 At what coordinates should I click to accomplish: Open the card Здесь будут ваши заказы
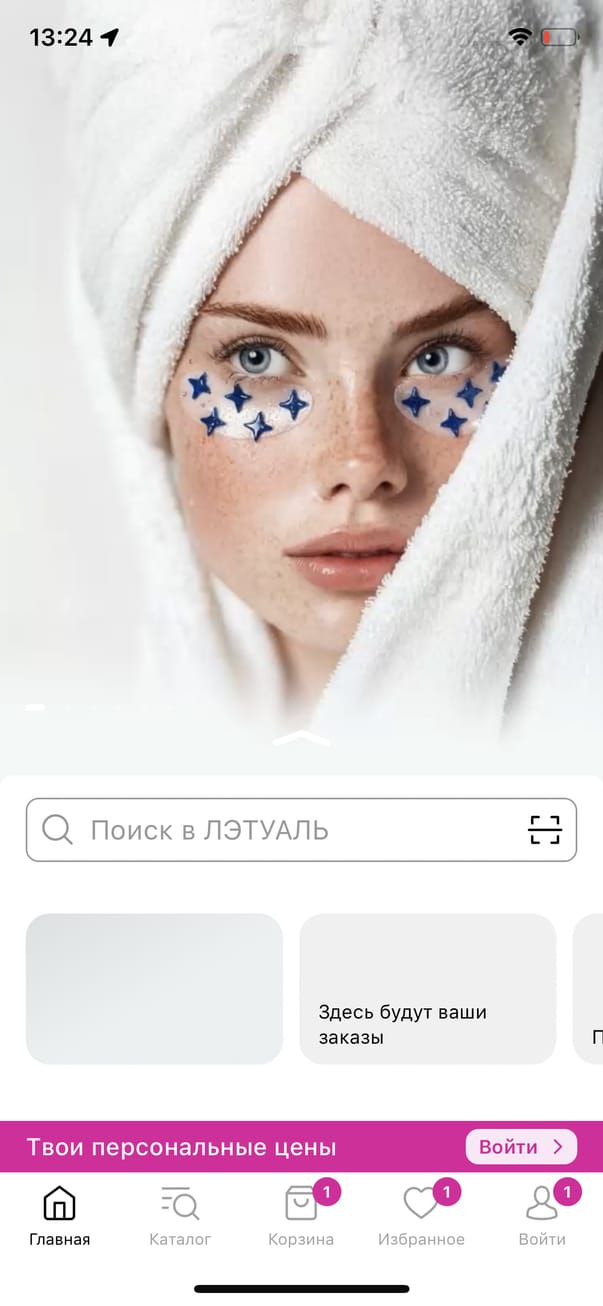427,989
